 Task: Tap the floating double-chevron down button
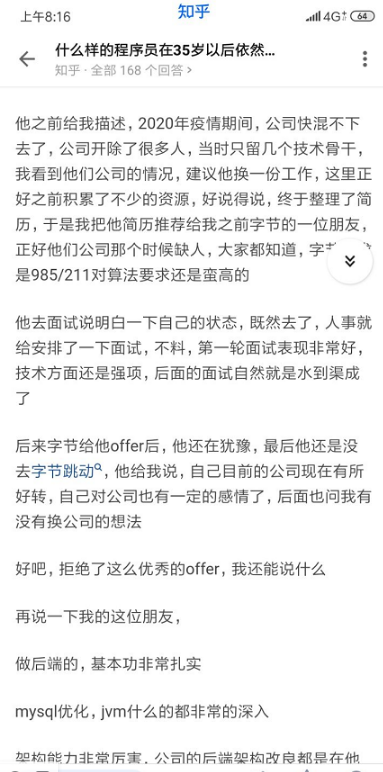350,261
